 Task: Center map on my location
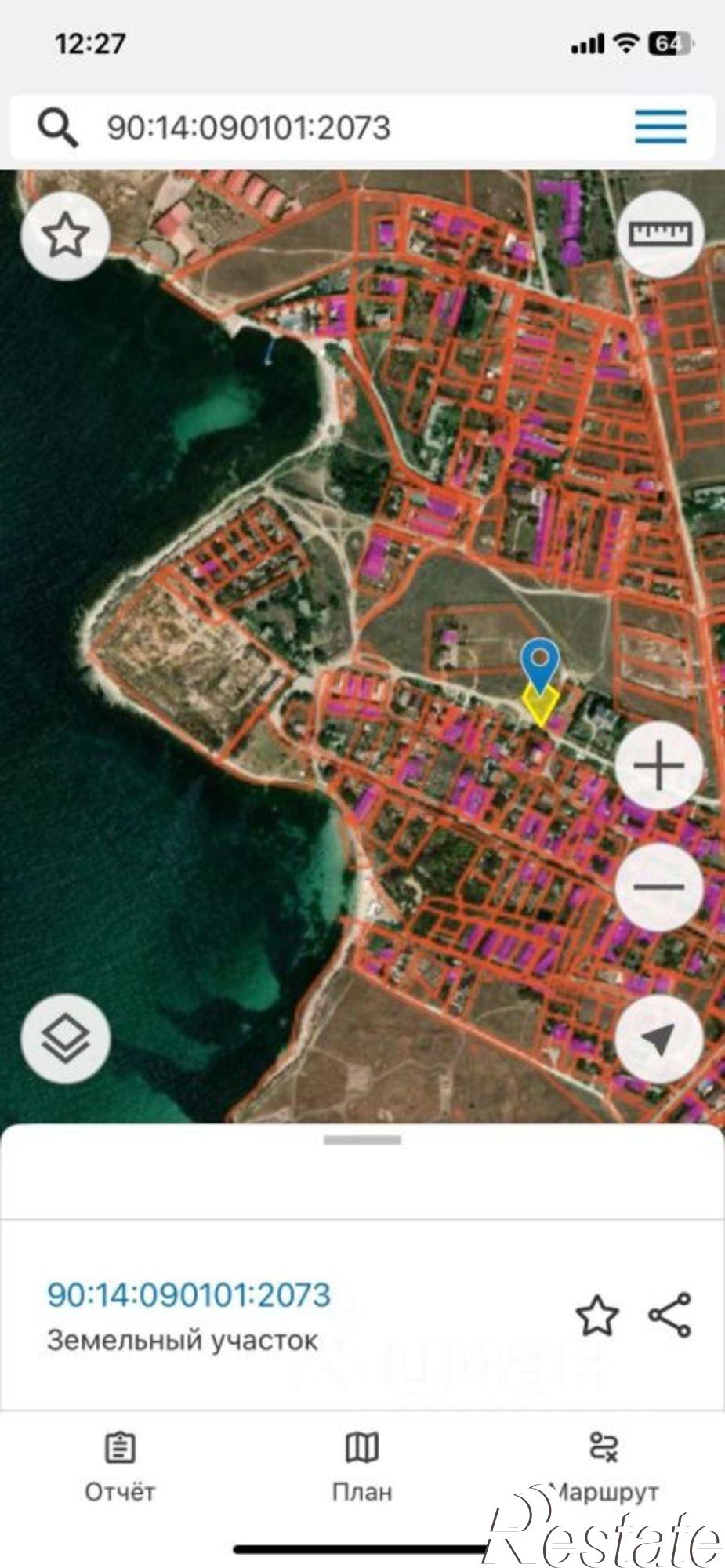[658, 1040]
